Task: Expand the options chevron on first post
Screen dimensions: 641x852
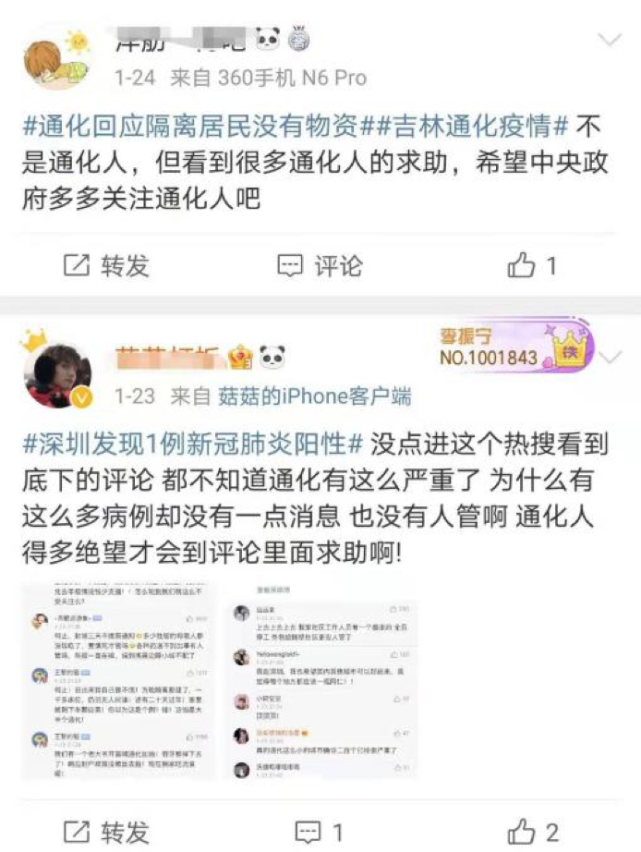Action: click(x=609, y=41)
